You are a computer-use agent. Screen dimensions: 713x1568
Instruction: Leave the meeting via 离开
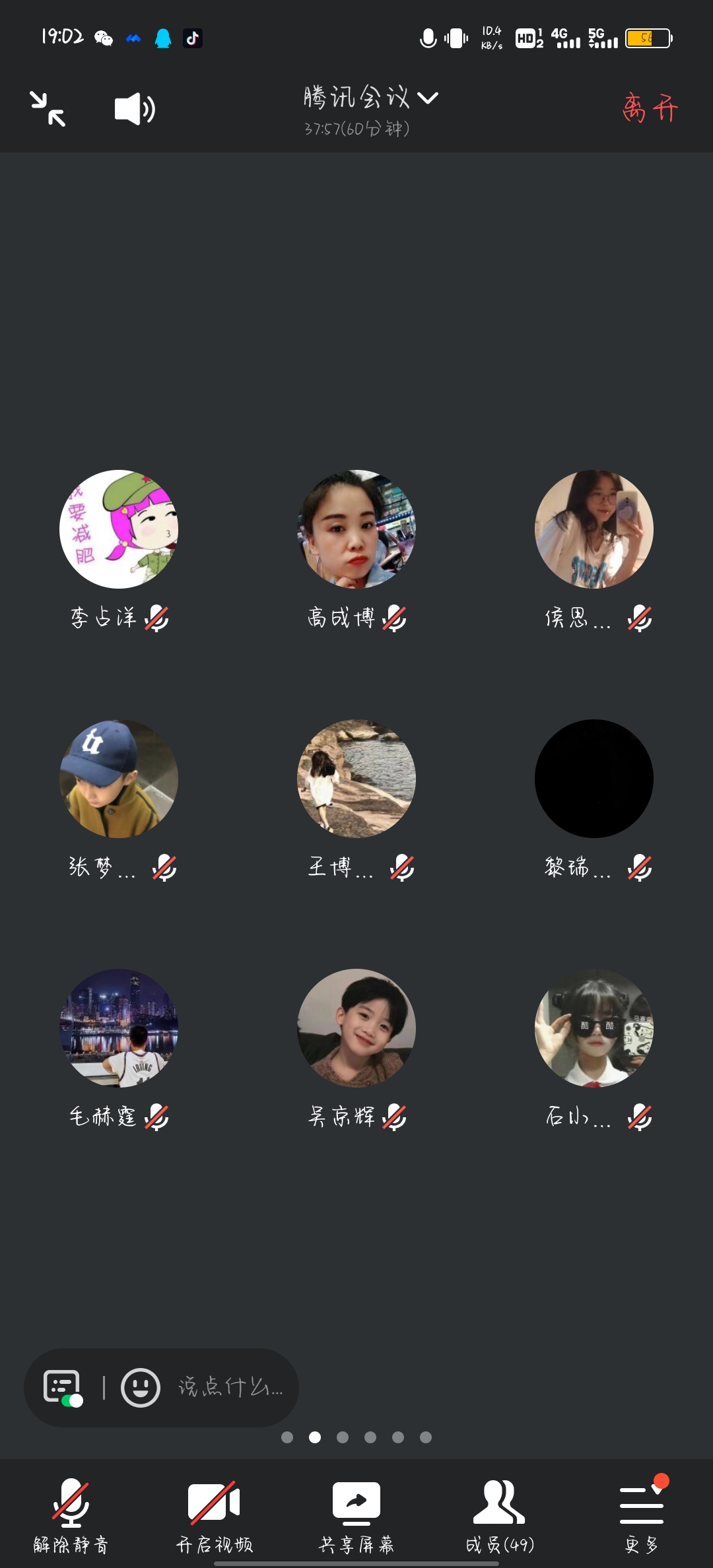tap(650, 108)
